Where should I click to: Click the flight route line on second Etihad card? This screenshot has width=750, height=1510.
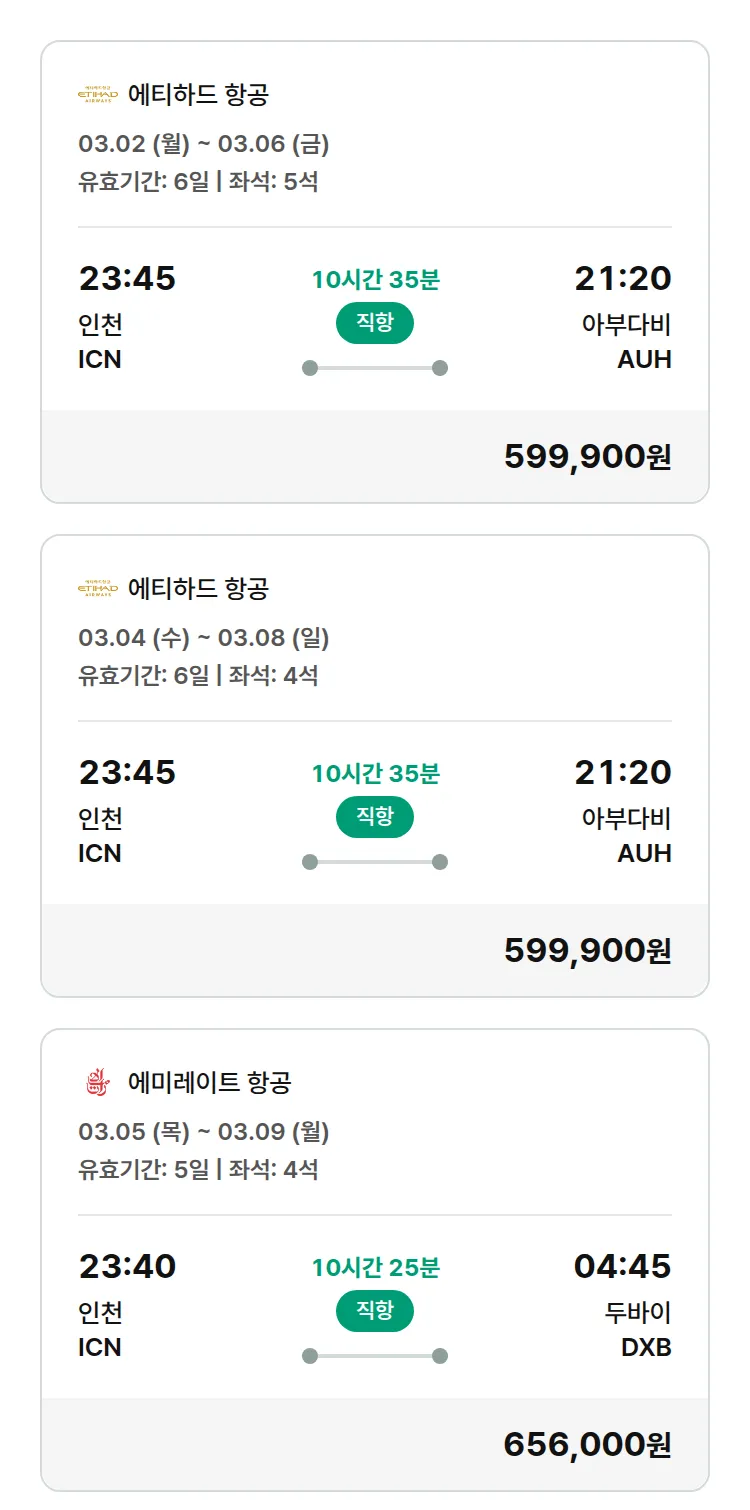375,860
